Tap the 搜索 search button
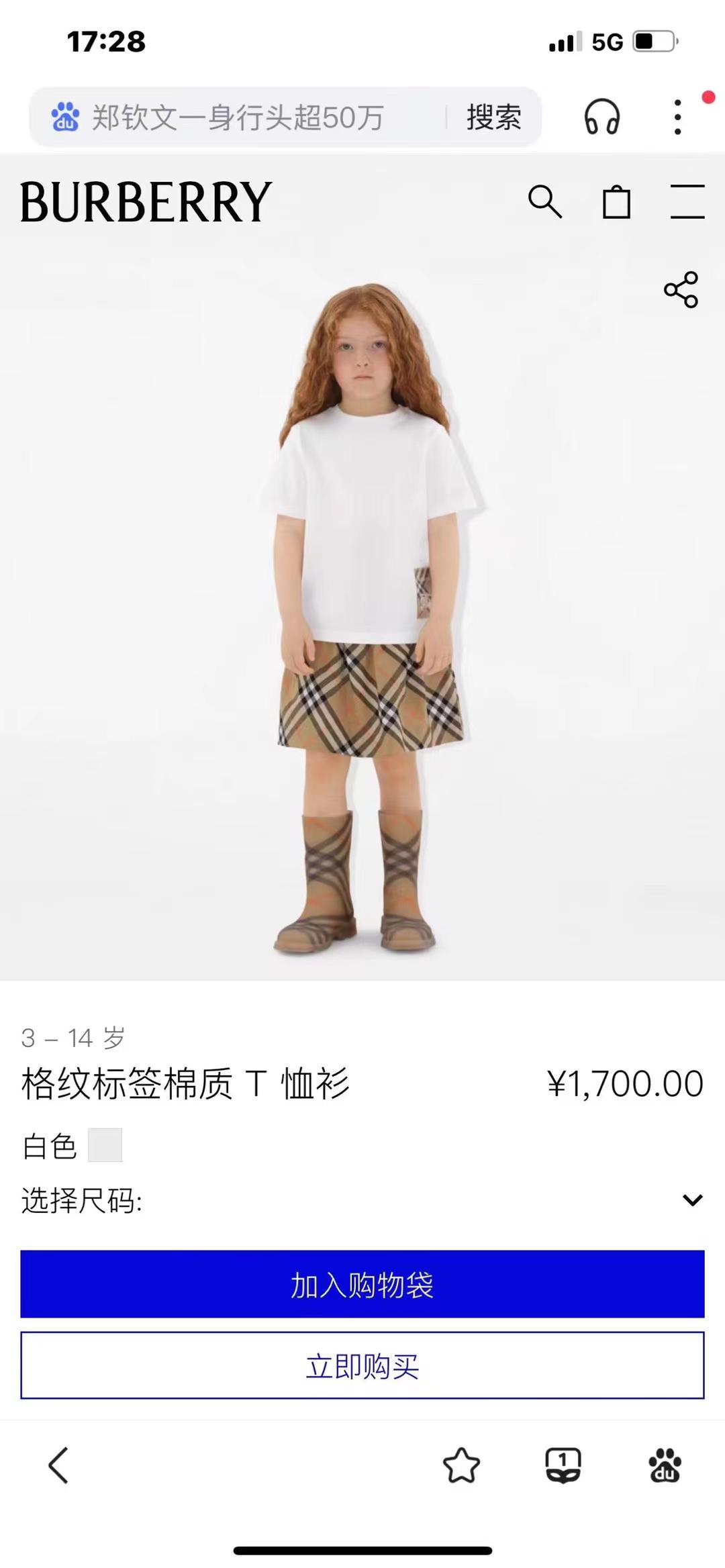725x1568 pixels. pyautogui.click(x=493, y=117)
